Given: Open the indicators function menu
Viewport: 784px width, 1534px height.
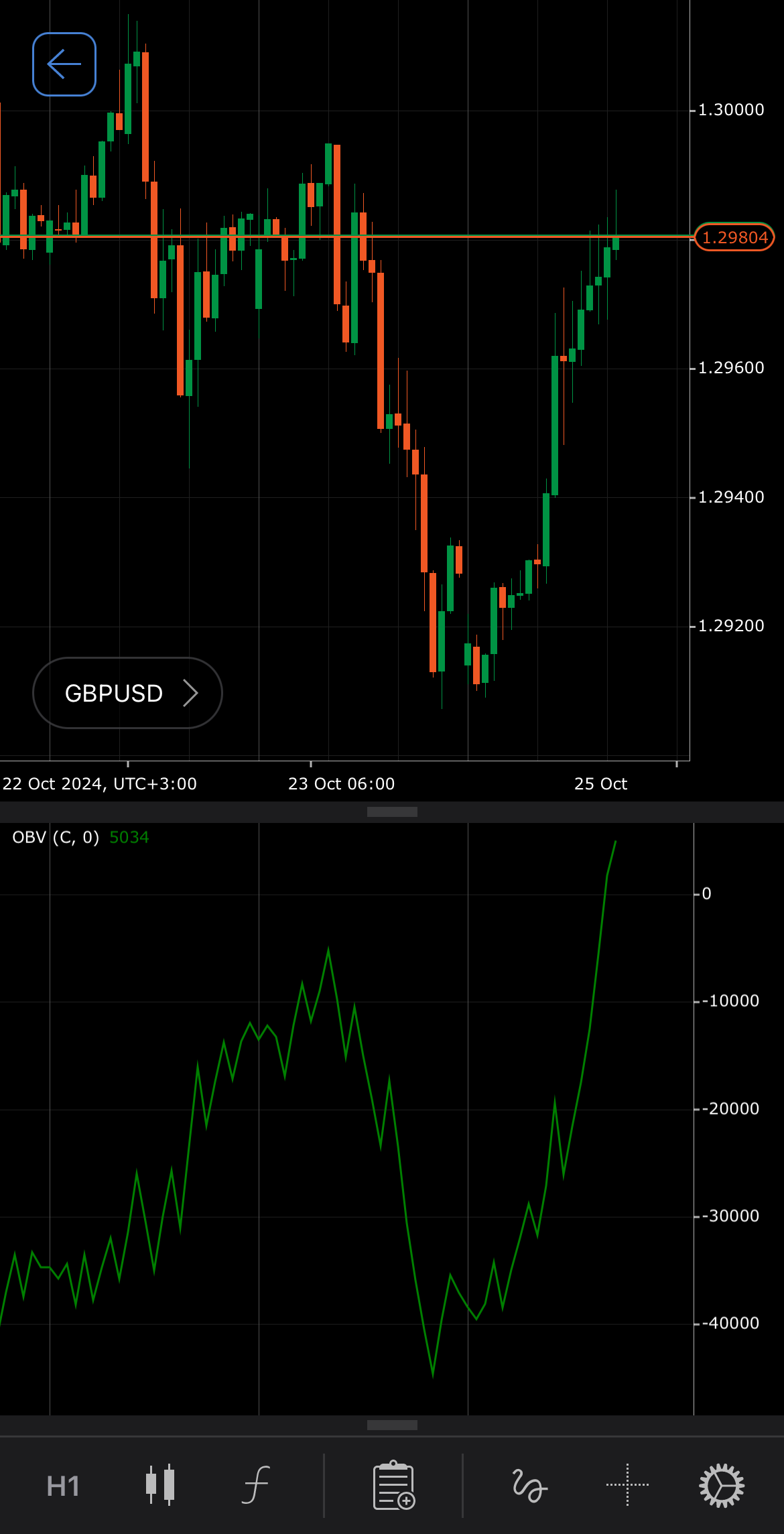Looking at the screenshot, I should pyautogui.click(x=256, y=1485).
